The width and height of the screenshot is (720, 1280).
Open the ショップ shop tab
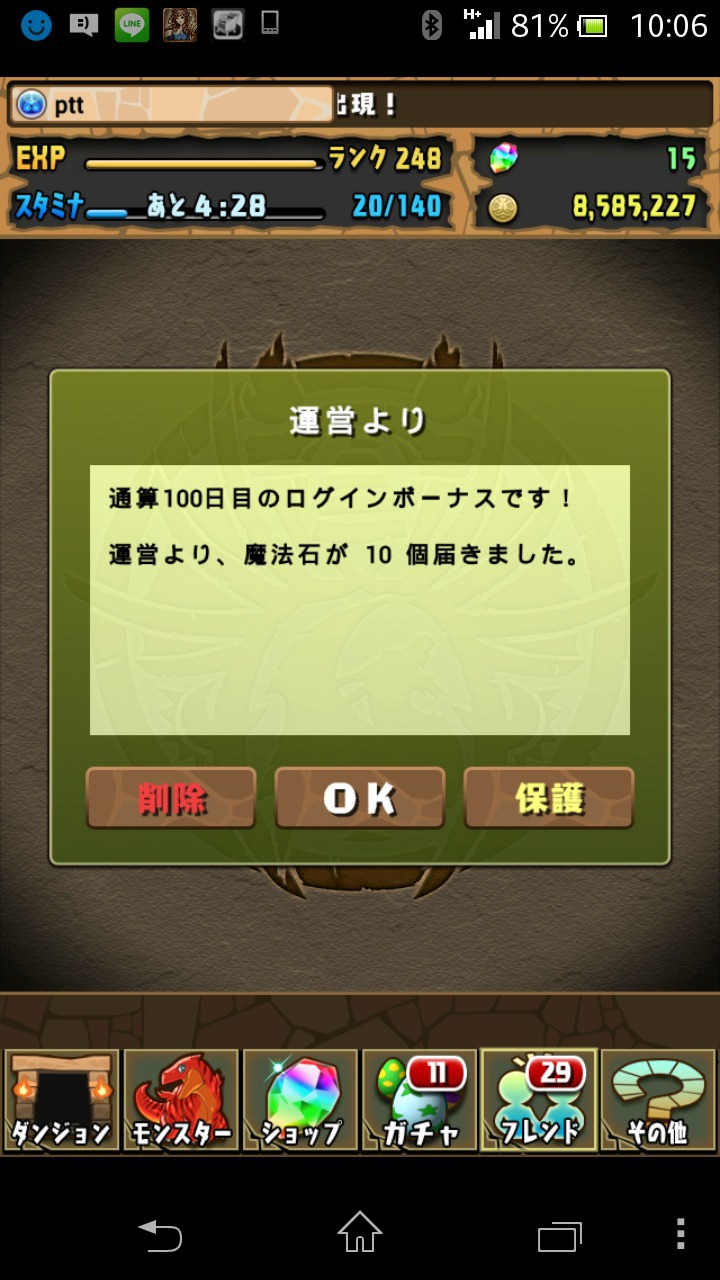(x=300, y=1101)
